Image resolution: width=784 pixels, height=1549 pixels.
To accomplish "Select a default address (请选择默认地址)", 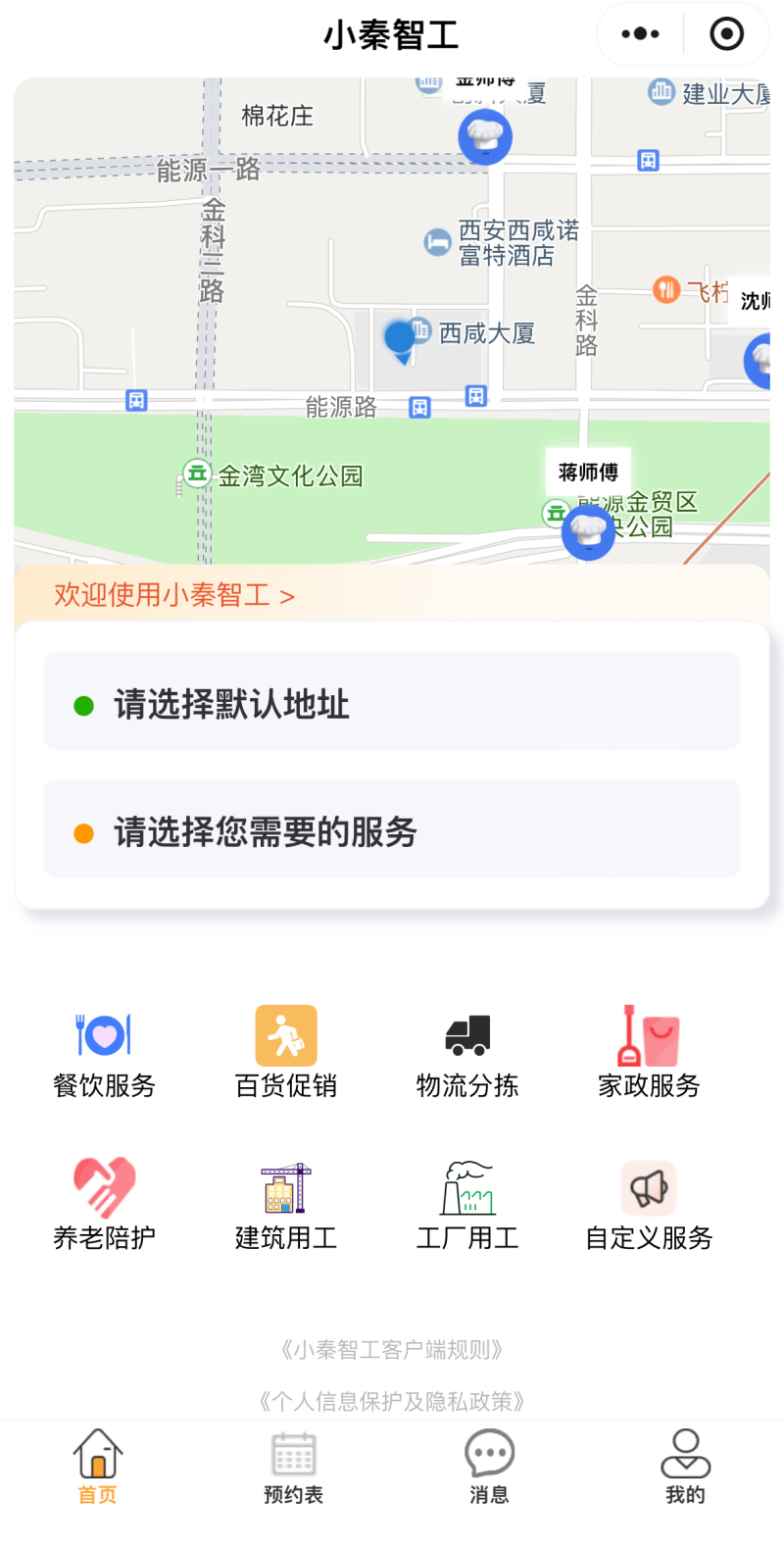I will pos(392,702).
